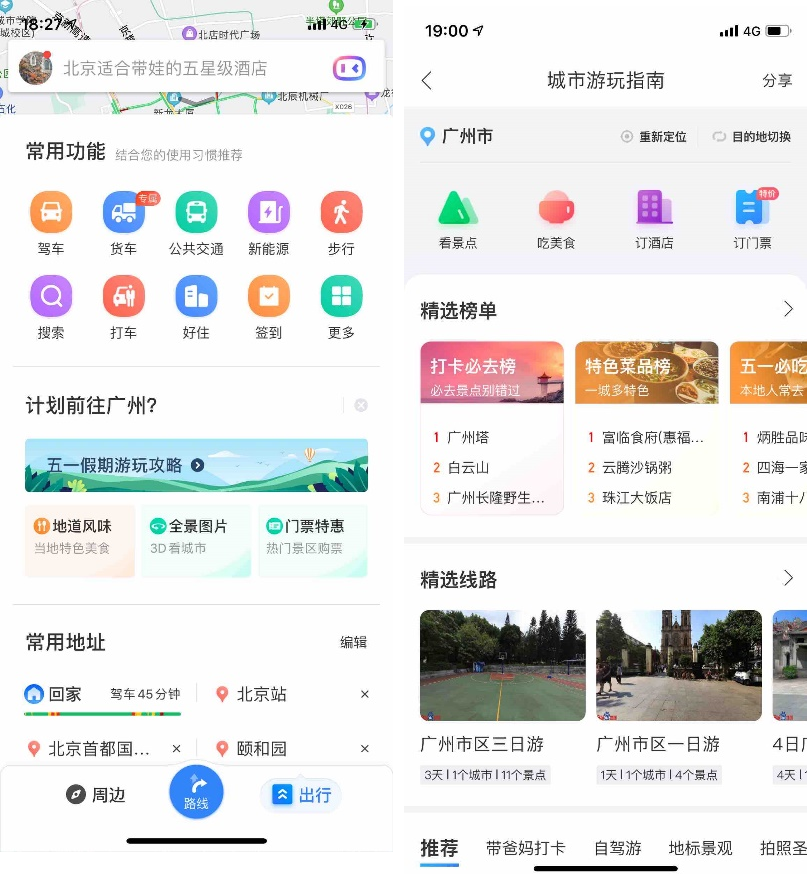The height and width of the screenshot is (874, 807).
Task: Select the 驾车 (driving) navigation icon
Action: click(x=51, y=212)
